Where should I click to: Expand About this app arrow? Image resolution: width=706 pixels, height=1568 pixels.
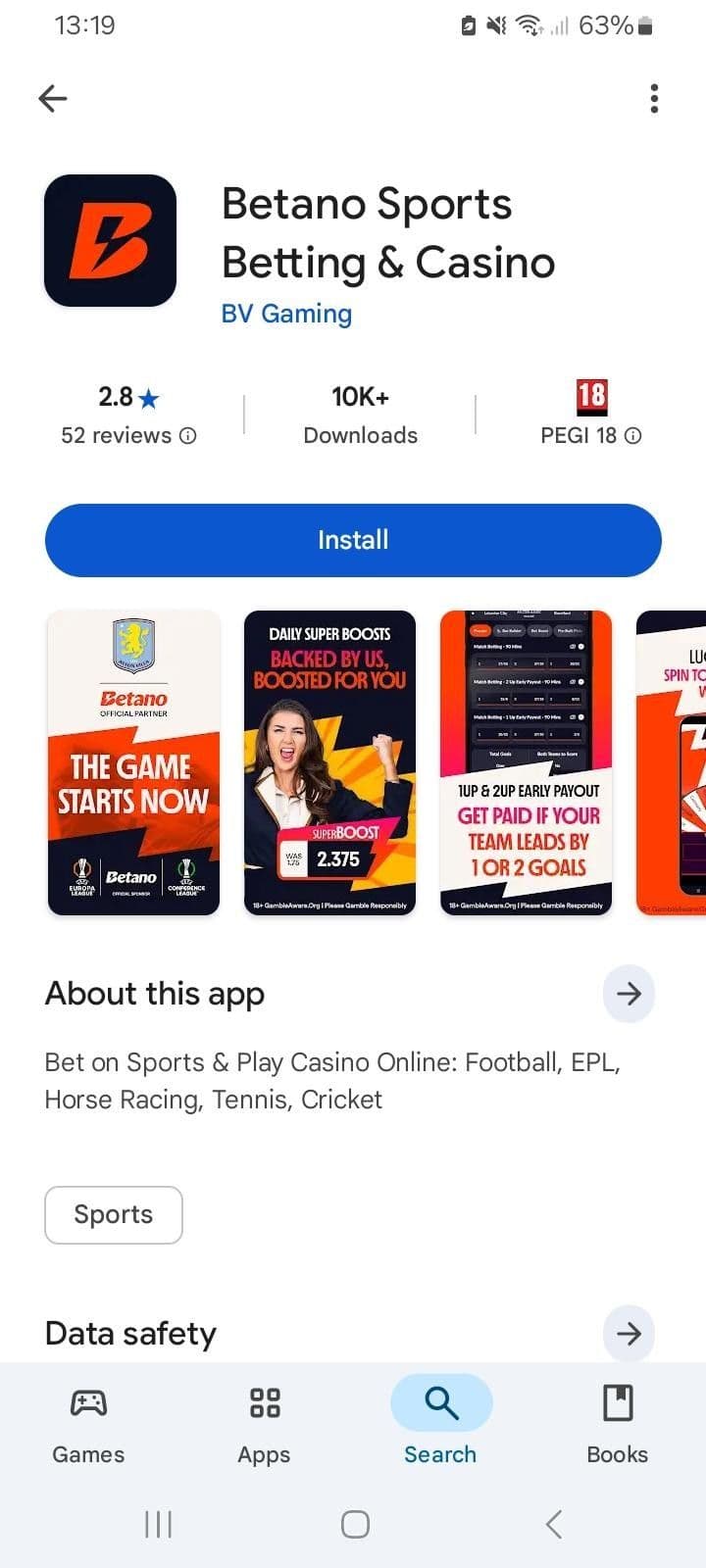[629, 994]
